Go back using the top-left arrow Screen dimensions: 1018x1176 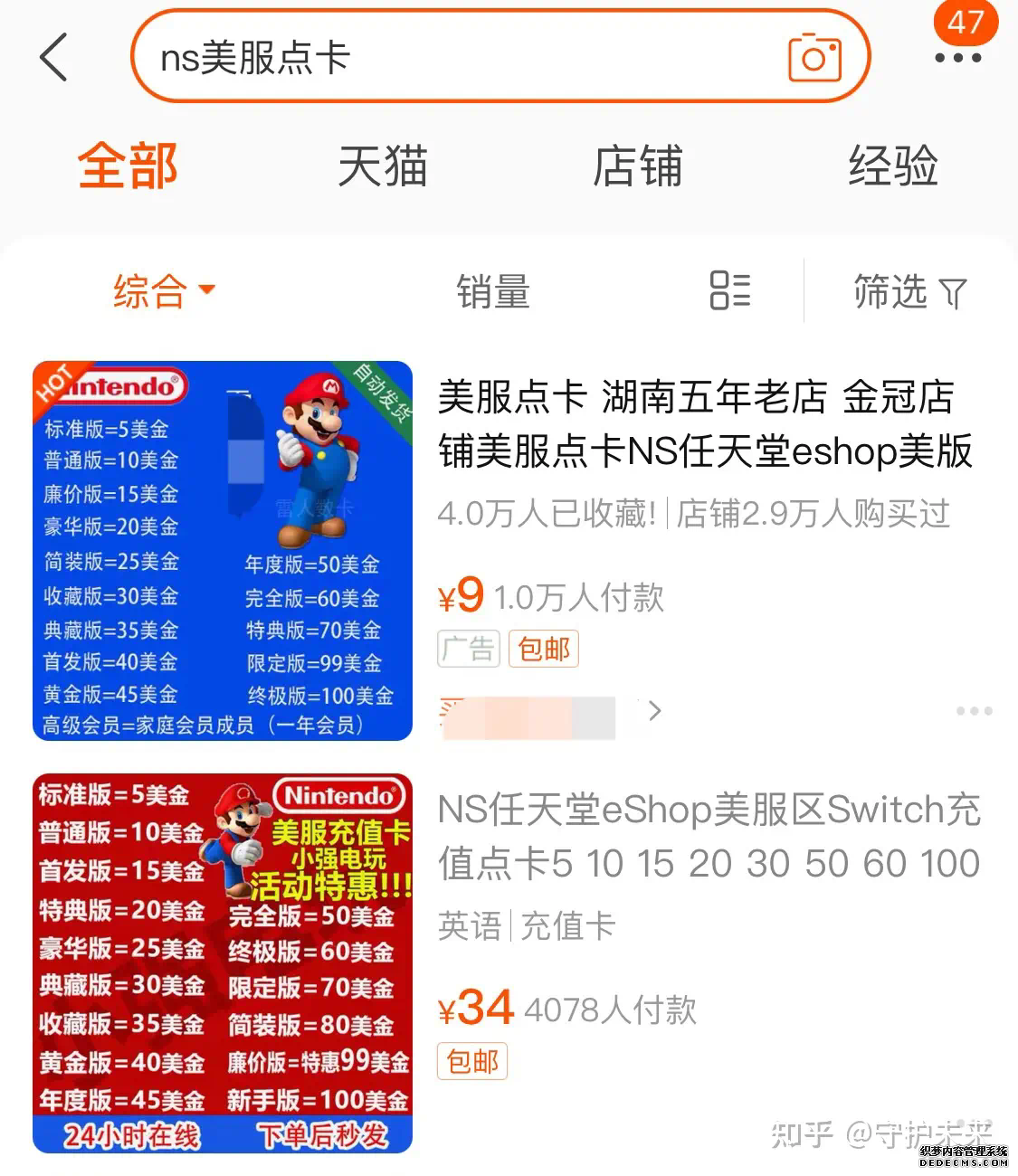pyautogui.click(x=54, y=57)
